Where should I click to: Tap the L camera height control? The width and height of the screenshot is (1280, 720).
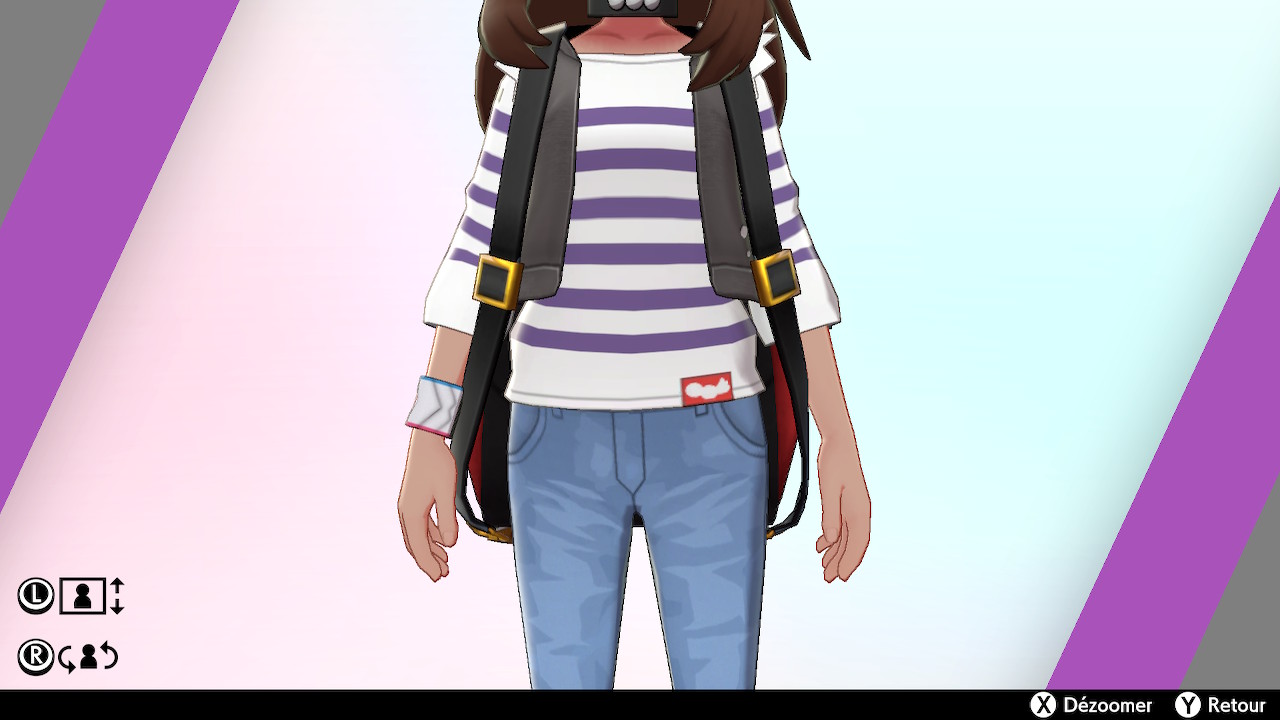click(71, 596)
